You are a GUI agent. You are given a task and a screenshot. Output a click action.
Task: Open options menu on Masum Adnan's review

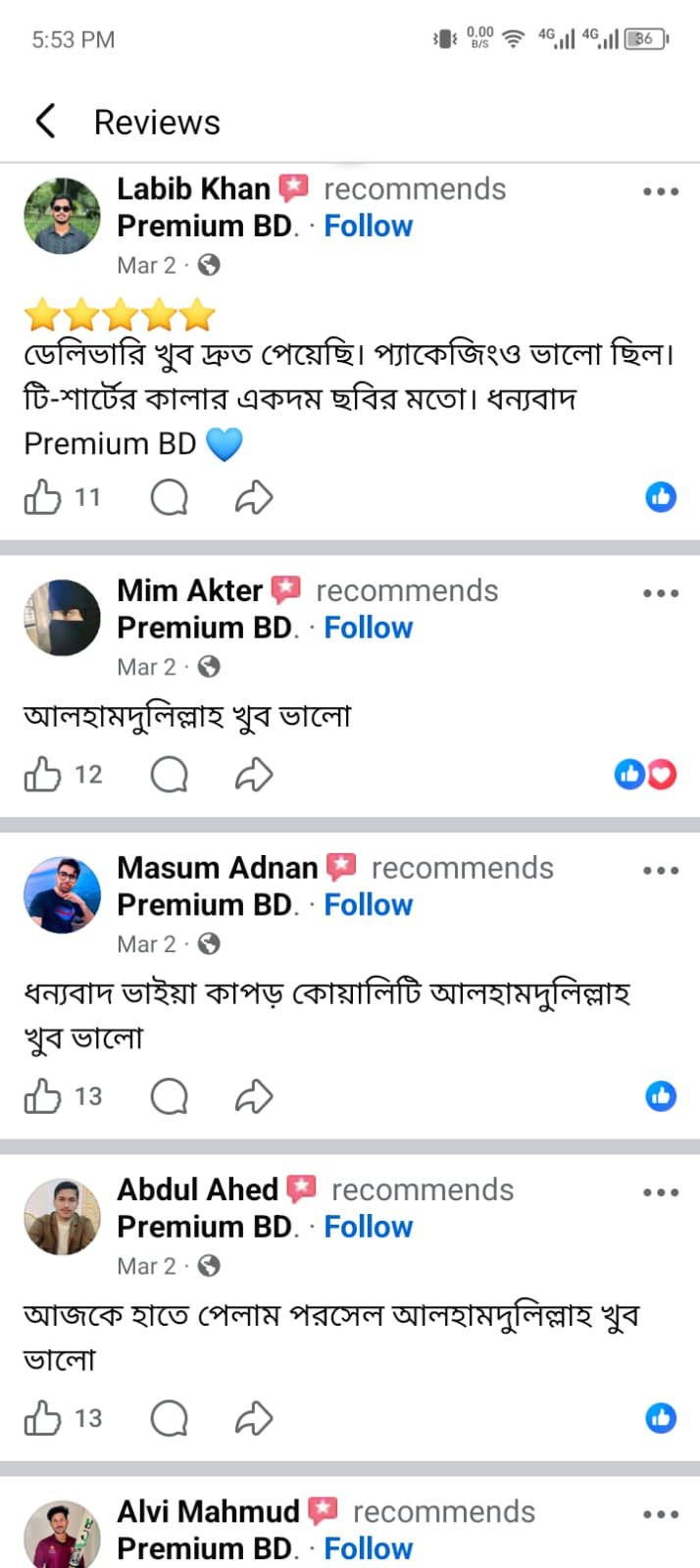click(660, 870)
